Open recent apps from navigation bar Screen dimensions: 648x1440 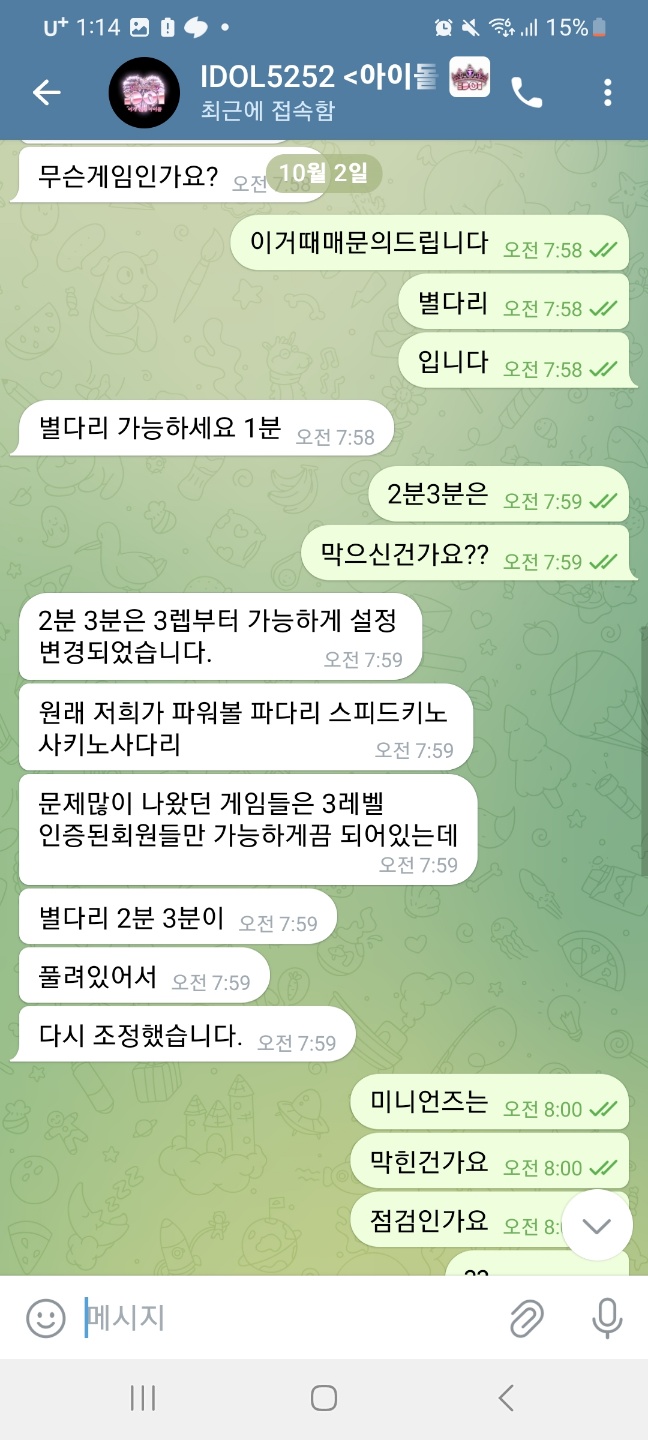pos(143,1398)
